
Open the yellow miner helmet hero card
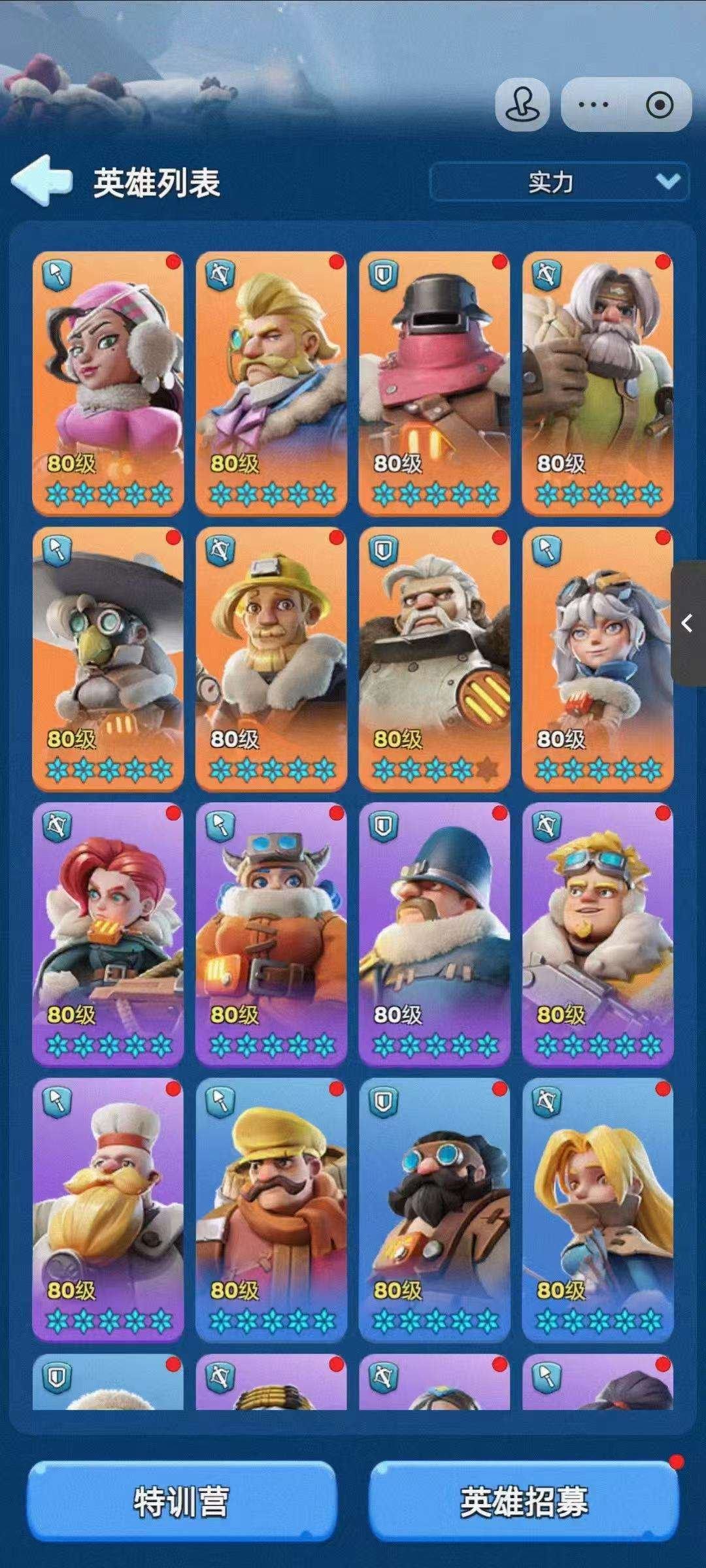tap(271, 659)
